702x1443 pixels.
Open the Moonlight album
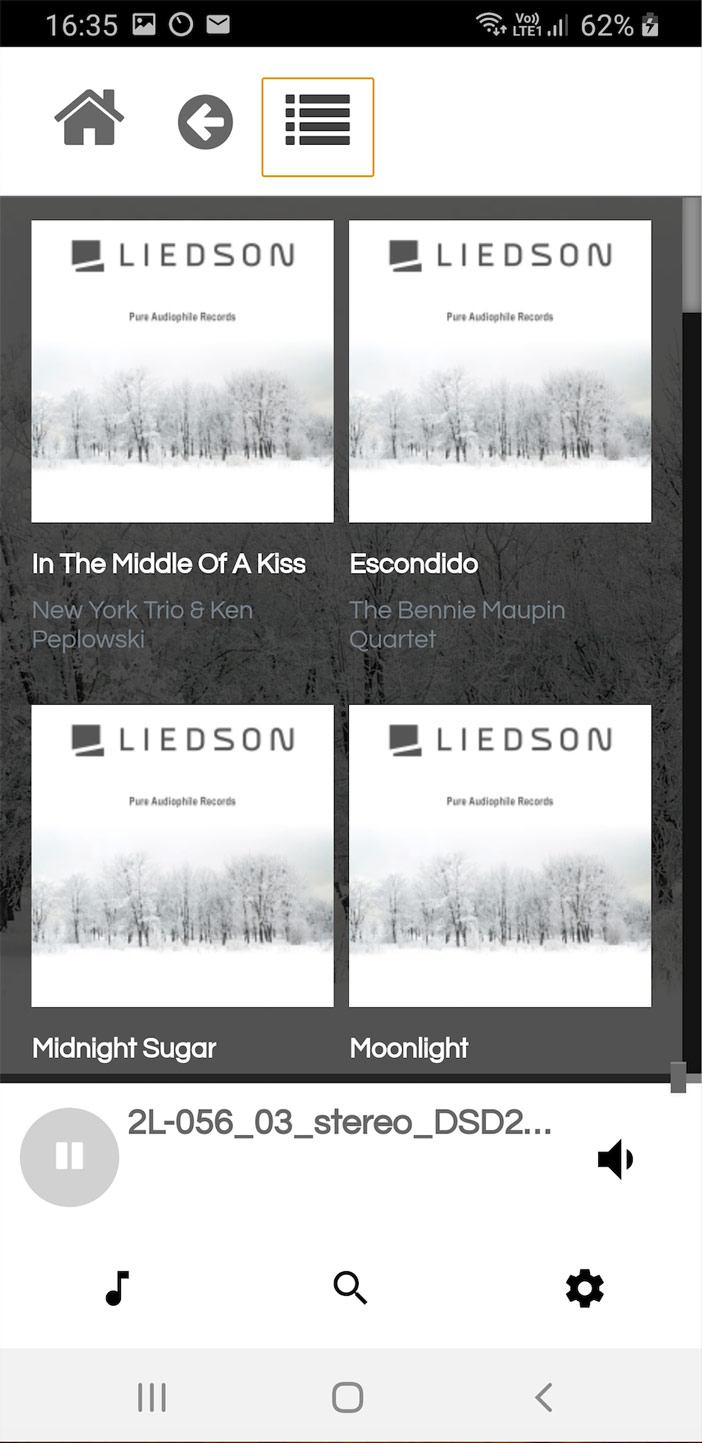(500, 855)
